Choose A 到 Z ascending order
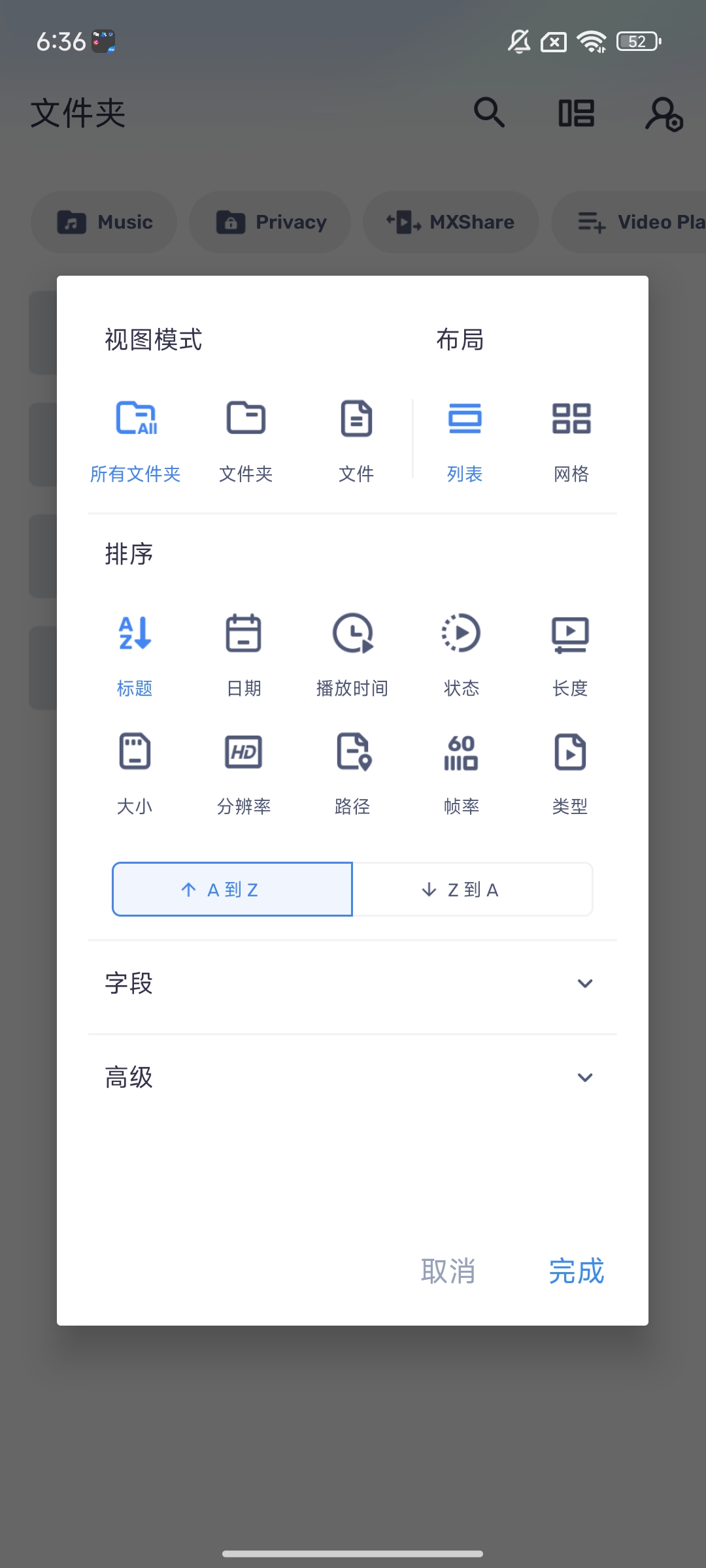706x1568 pixels. [x=233, y=889]
